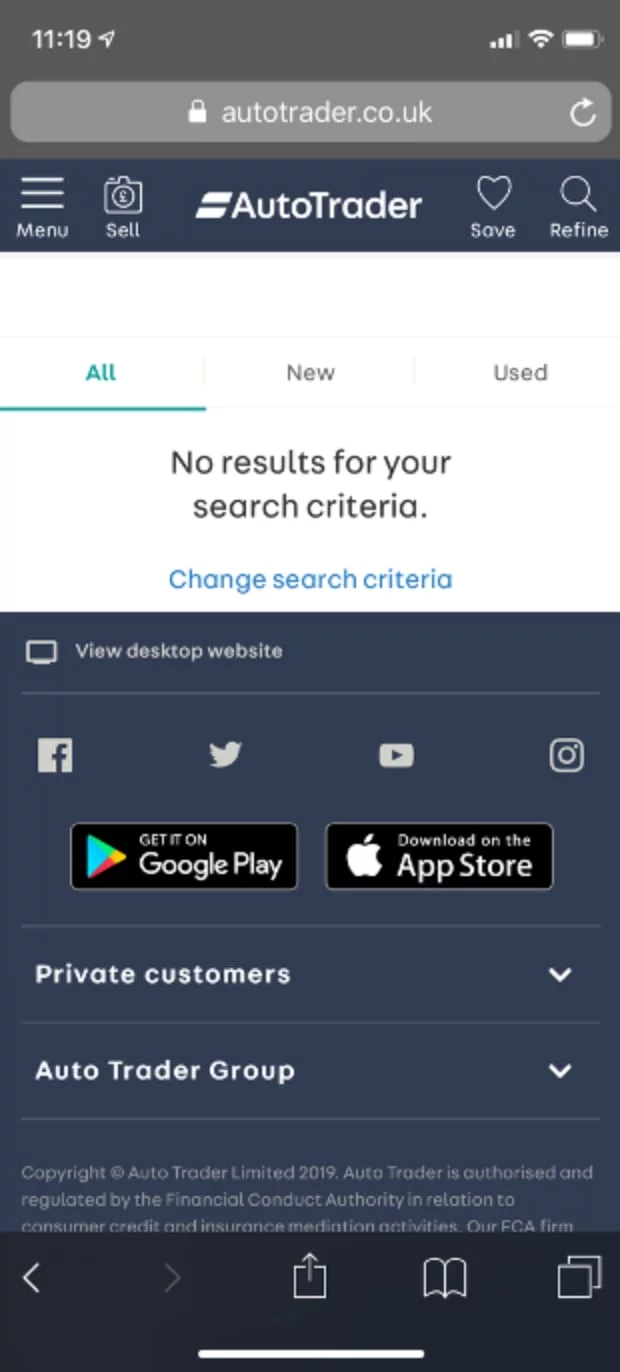620x1372 pixels.
Task: Select the All tab
Action: (101, 373)
